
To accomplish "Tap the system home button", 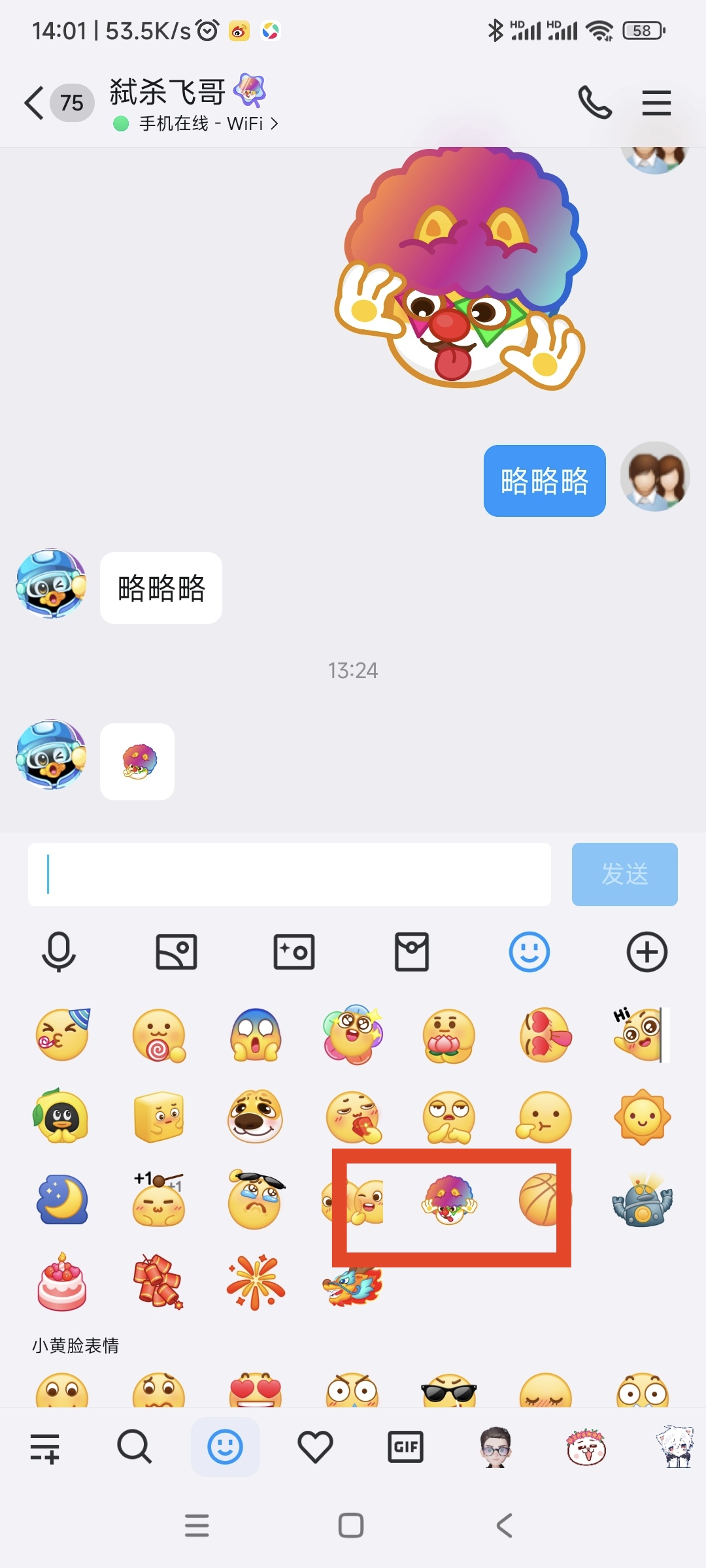I will (x=351, y=1526).
